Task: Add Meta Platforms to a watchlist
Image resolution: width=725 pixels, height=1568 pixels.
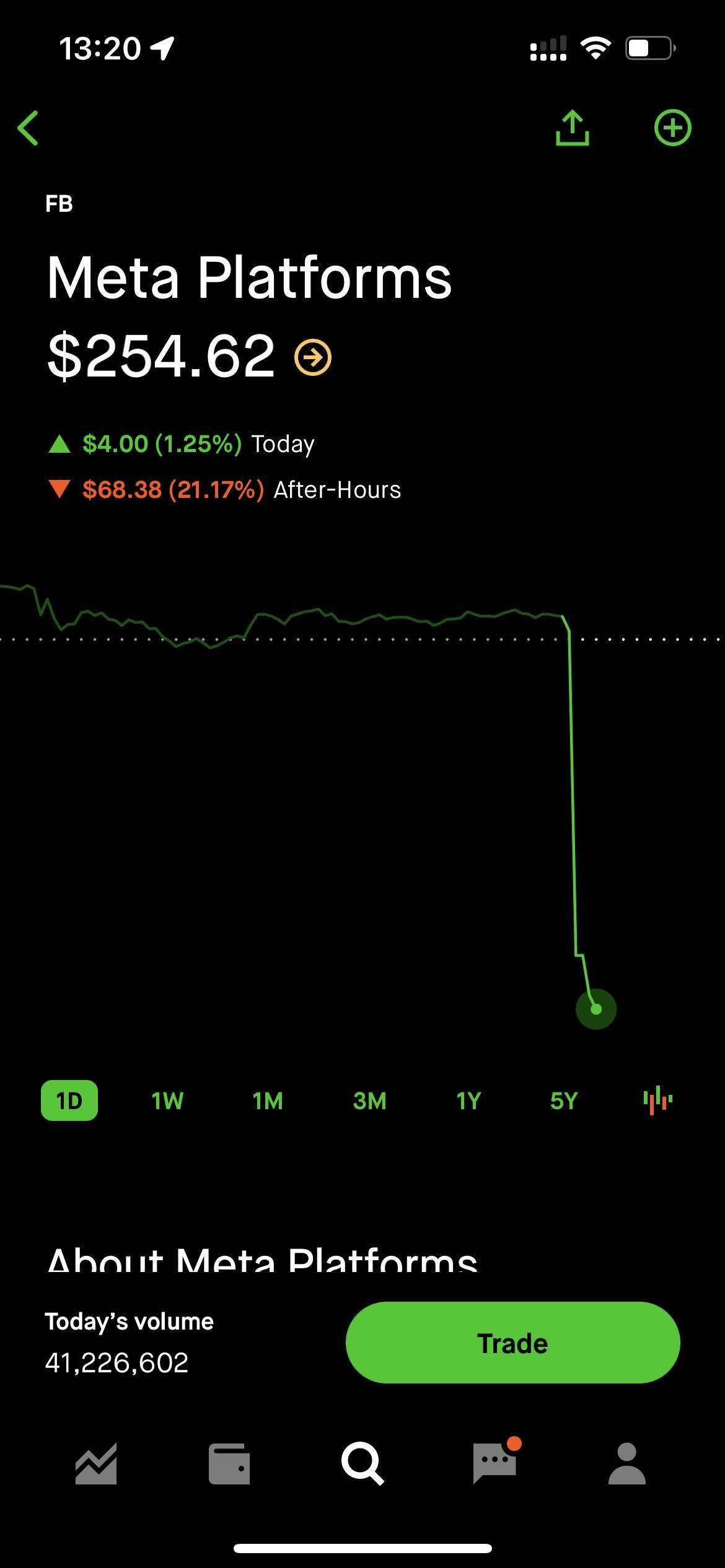Action: point(673,127)
